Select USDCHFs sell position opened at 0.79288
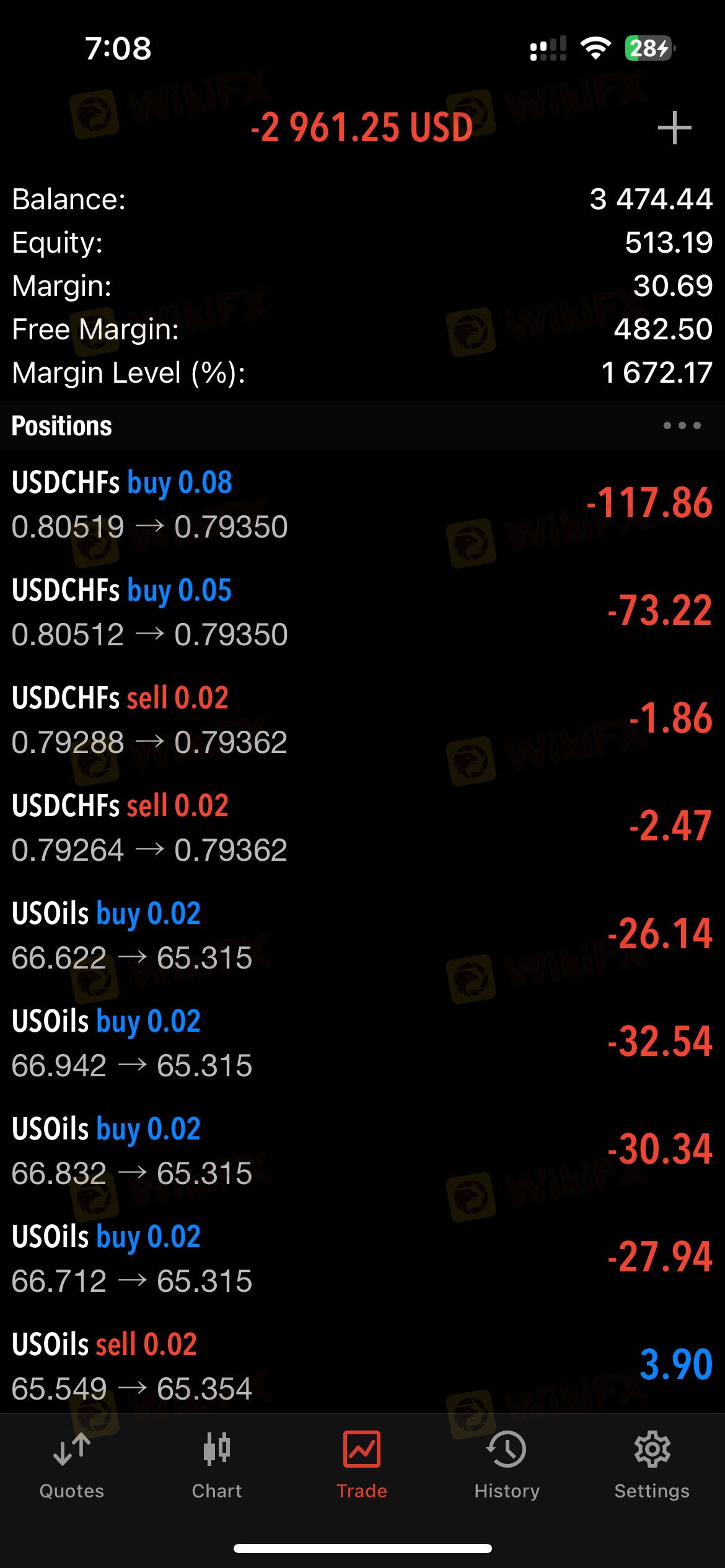 pyautogui.click(x=362, y=719)
